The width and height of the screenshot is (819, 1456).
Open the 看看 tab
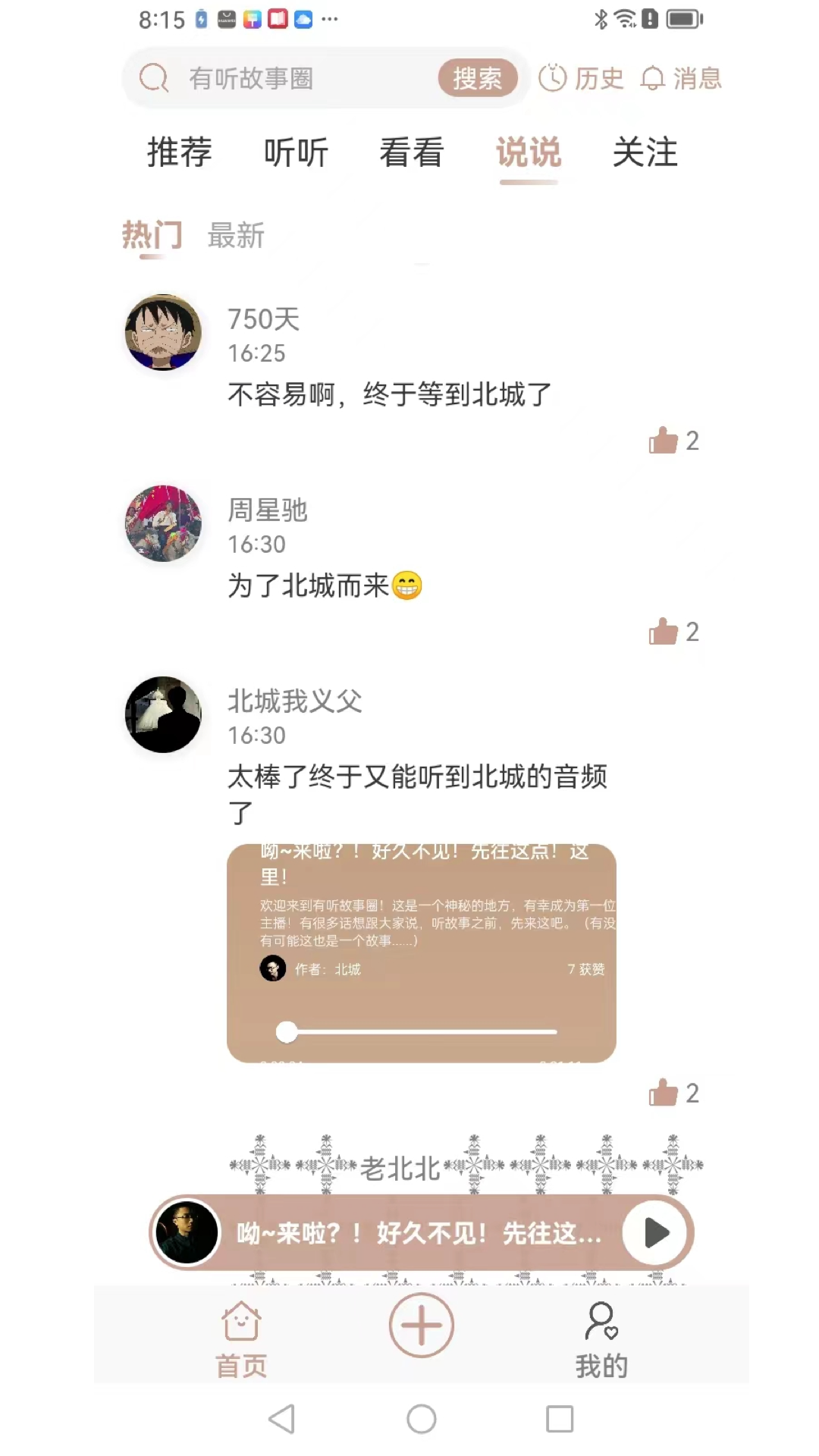pos(412,152)
